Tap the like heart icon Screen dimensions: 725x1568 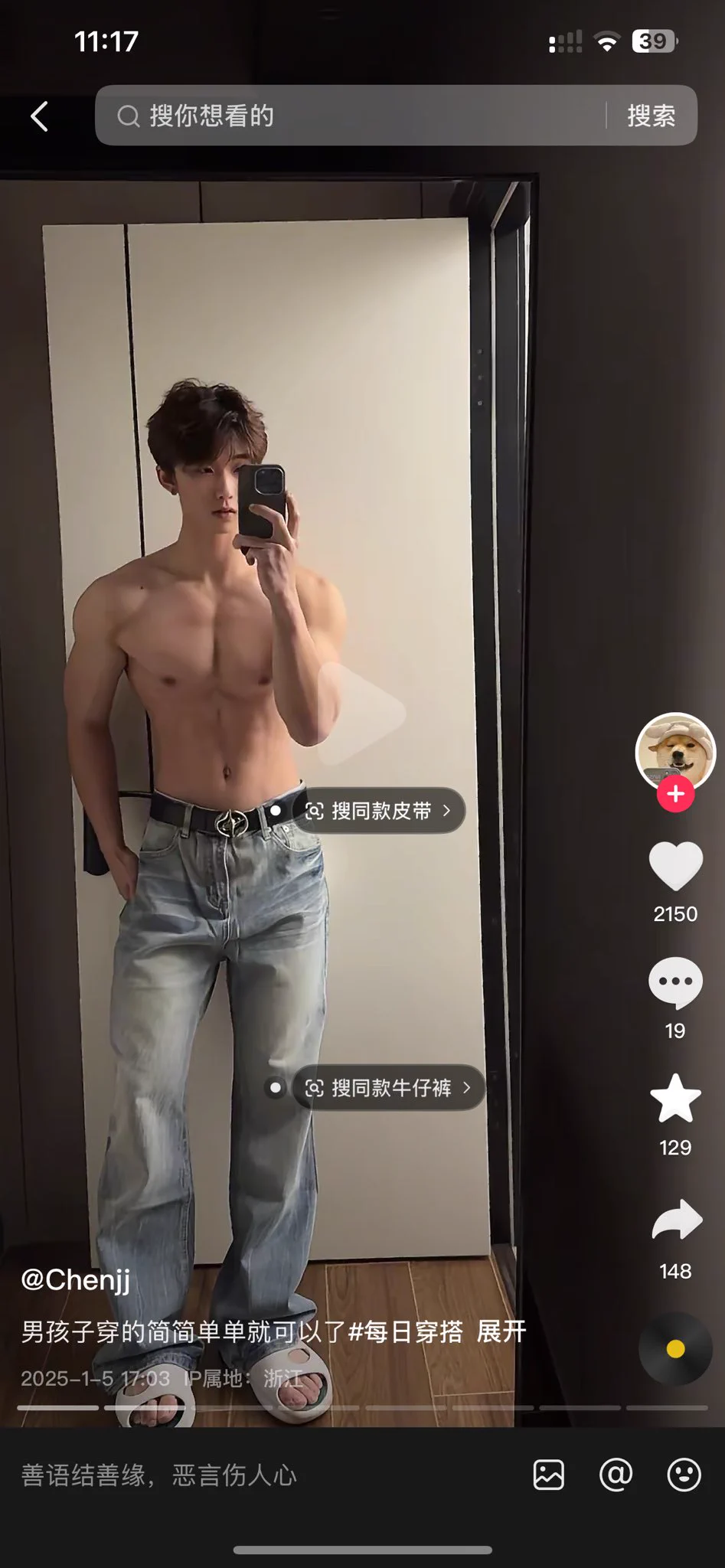pyautogui.click(x=674, y=867)
